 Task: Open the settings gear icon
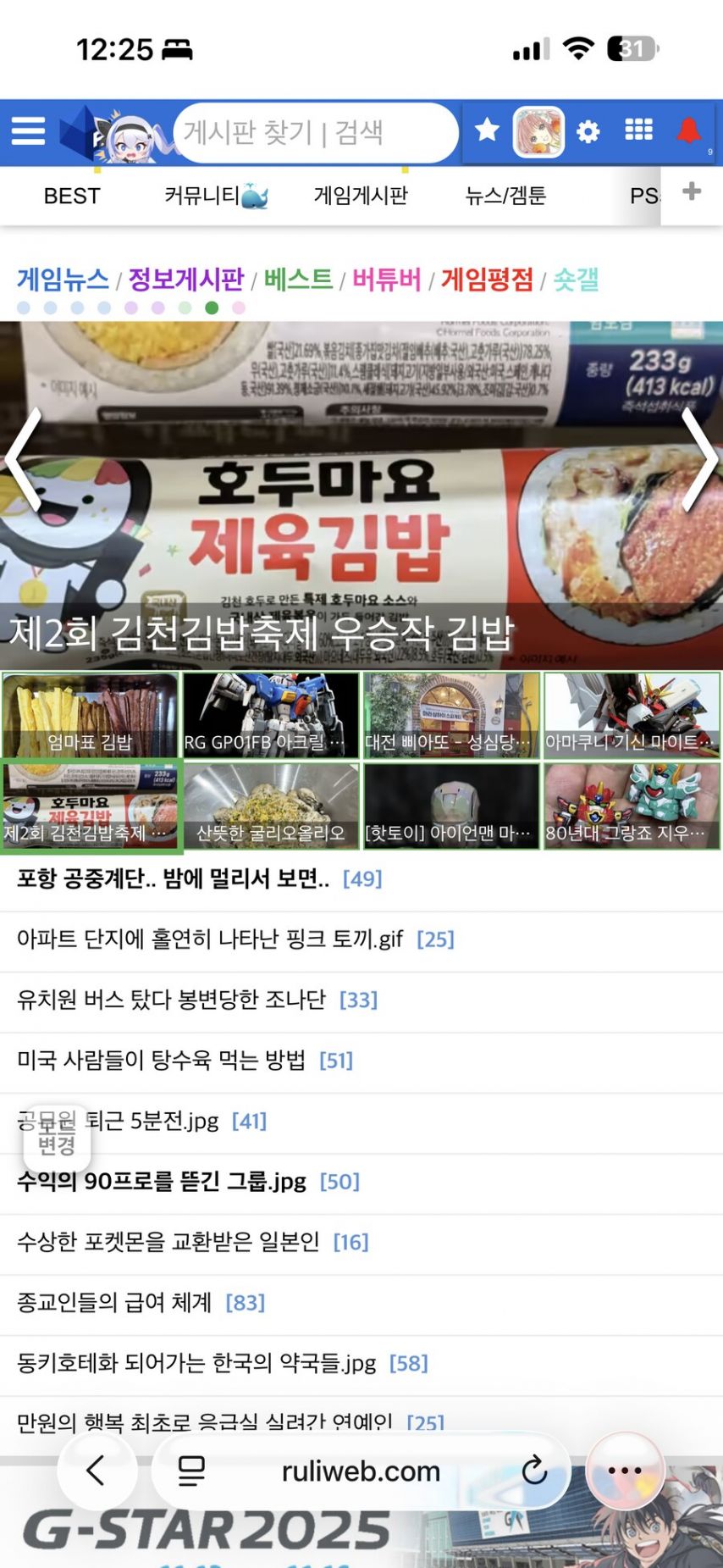[x=588, y=131]
